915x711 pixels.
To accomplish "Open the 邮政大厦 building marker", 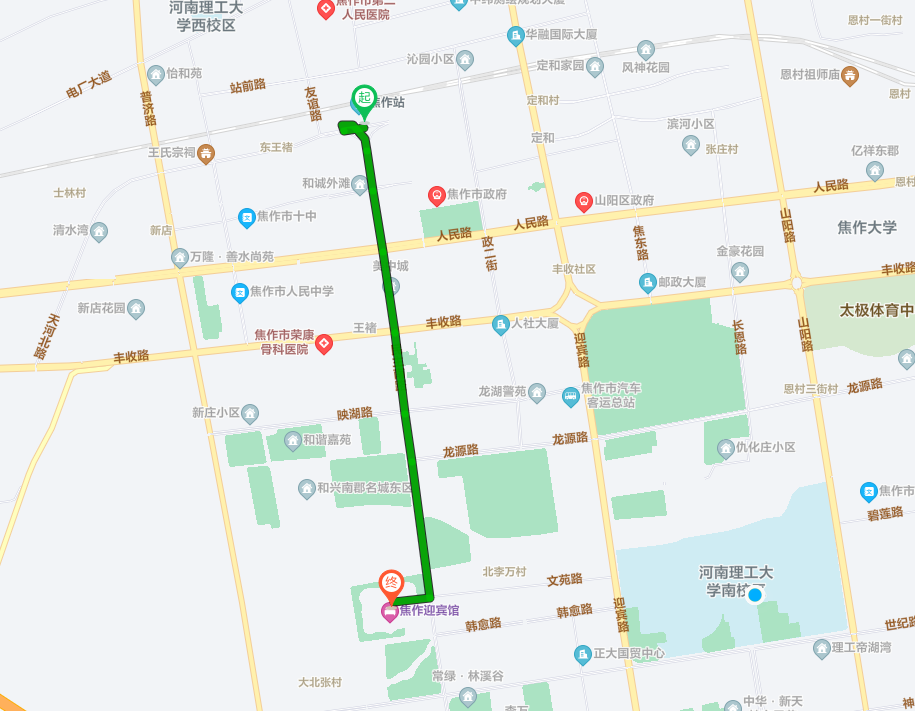I will click(648, 282).
